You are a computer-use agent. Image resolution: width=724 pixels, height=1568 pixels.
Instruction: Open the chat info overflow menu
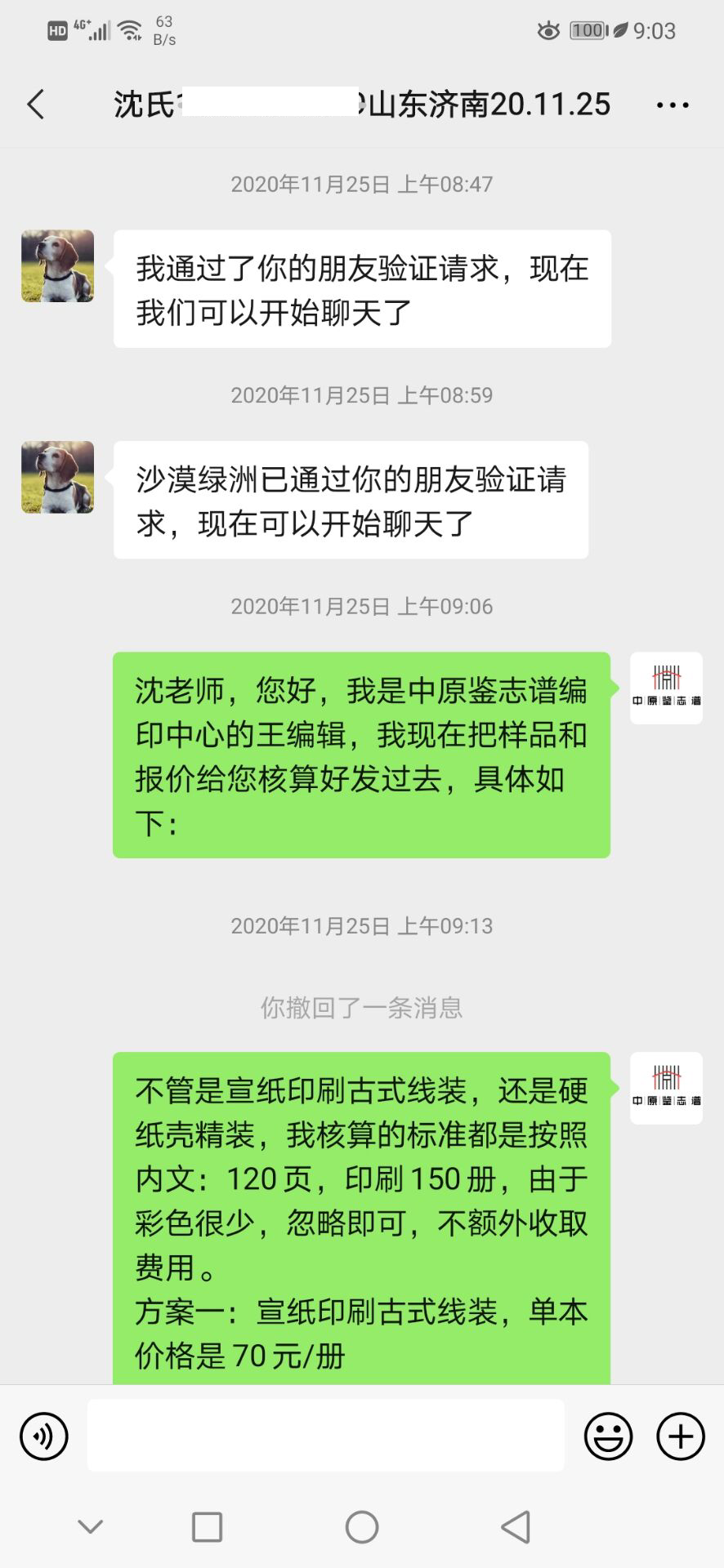click(673, 105)
